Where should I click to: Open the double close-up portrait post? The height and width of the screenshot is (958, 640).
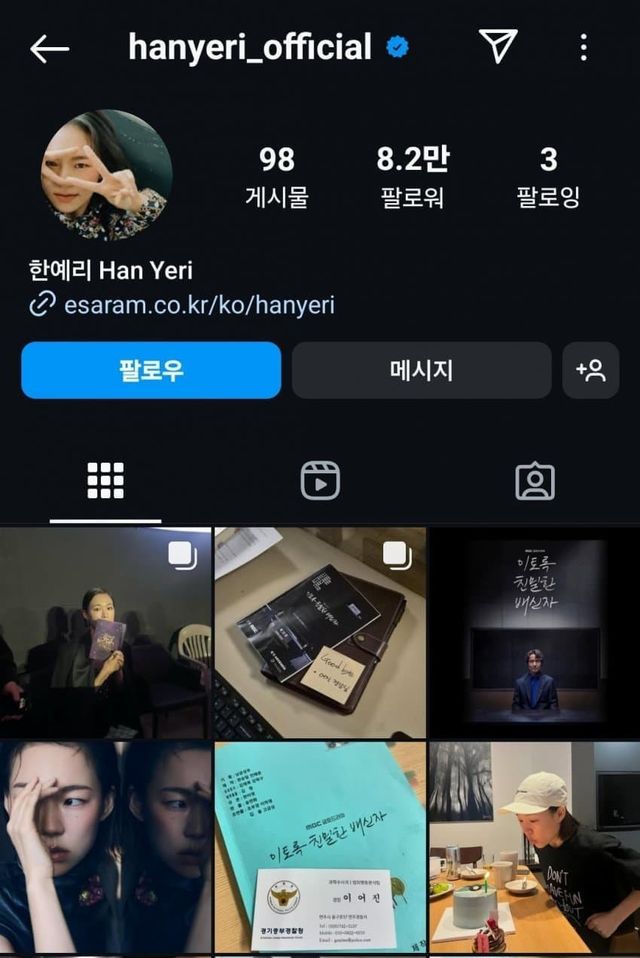(105, 848)
